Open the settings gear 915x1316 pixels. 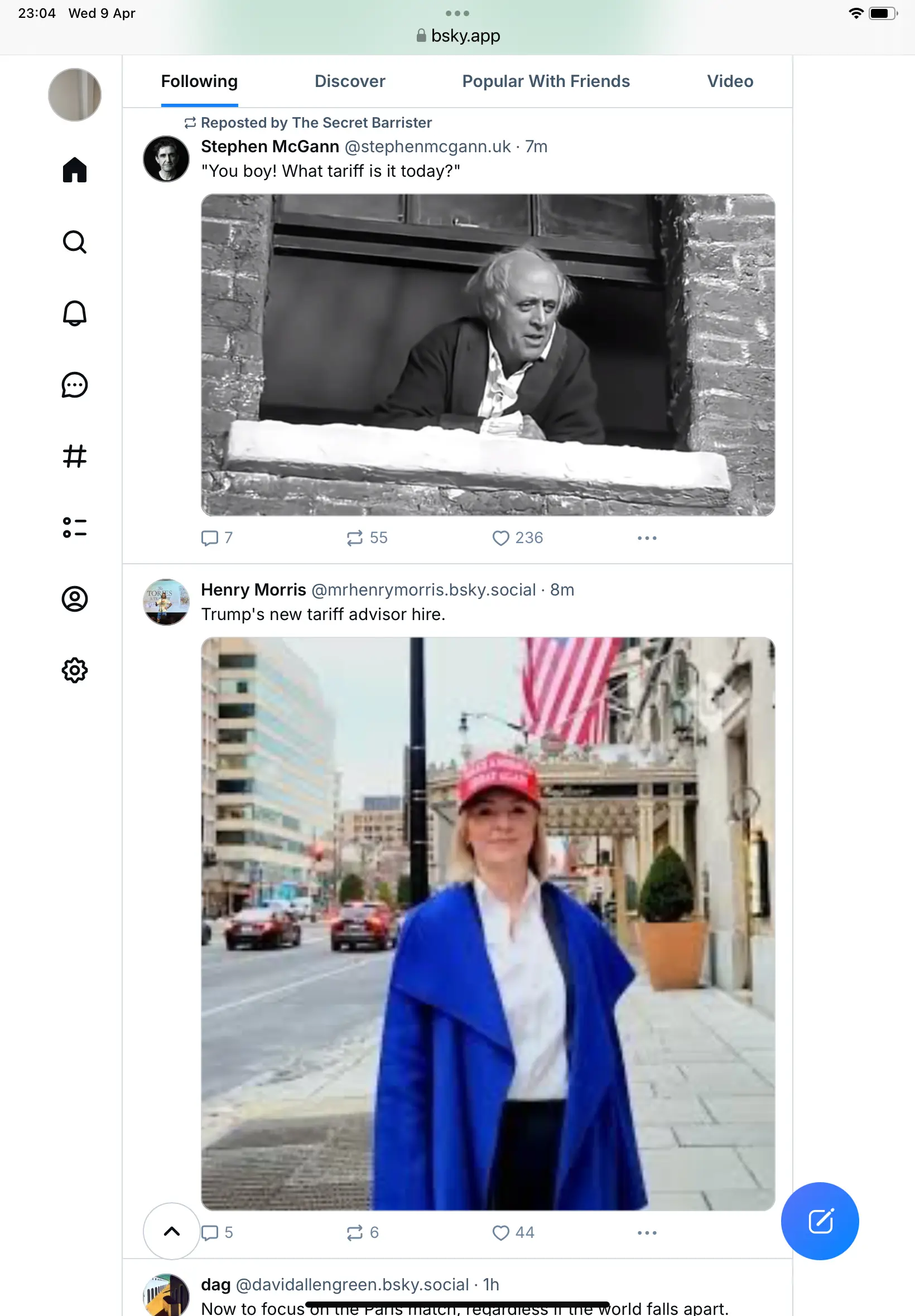(x=75, y=670)
